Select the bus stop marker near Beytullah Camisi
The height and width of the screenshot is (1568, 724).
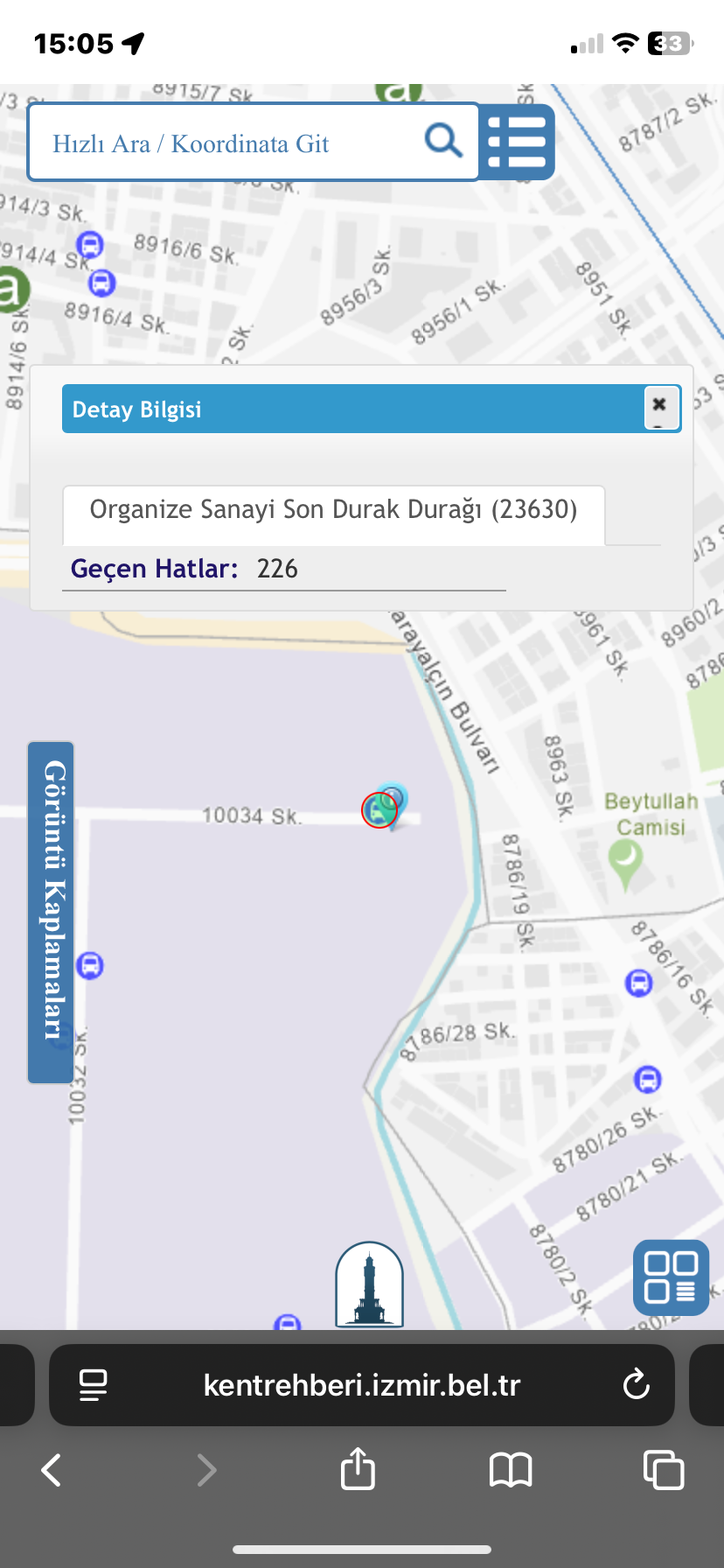(639, 983)
